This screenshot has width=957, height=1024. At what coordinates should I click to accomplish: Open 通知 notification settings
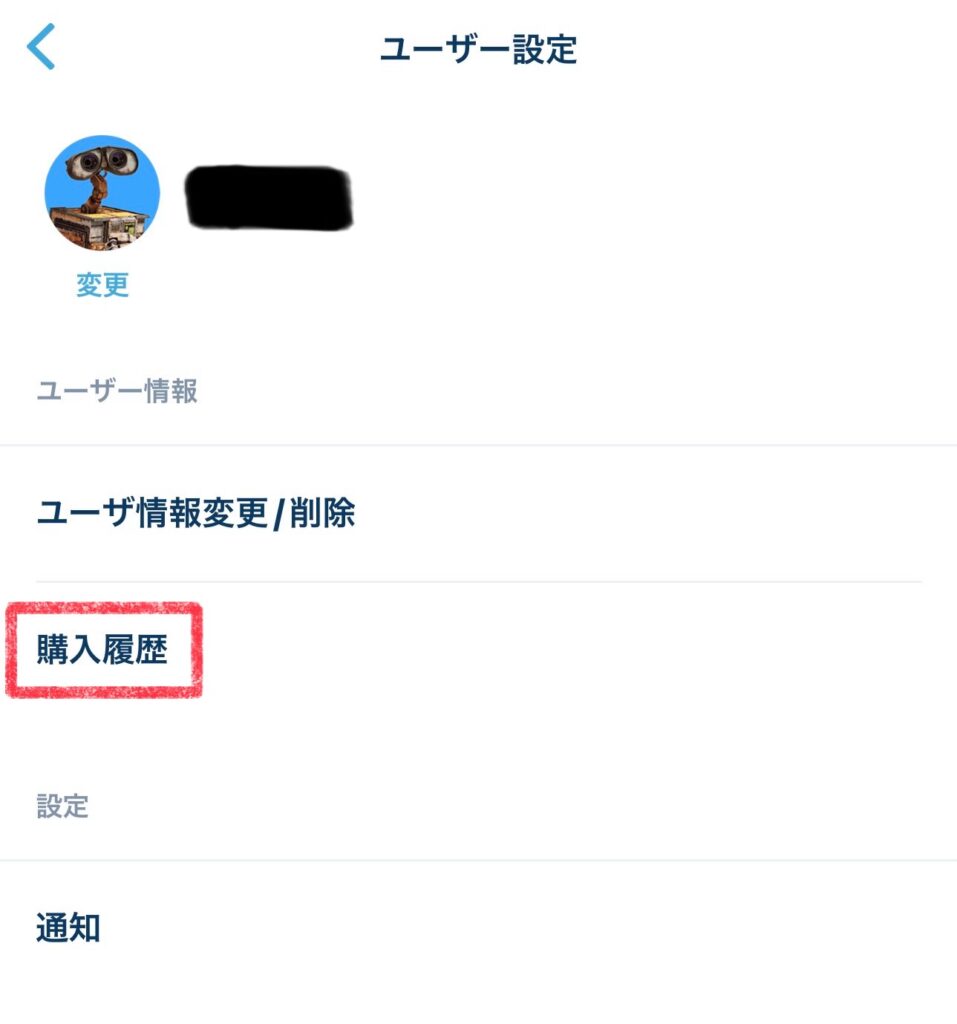(68, 928)
